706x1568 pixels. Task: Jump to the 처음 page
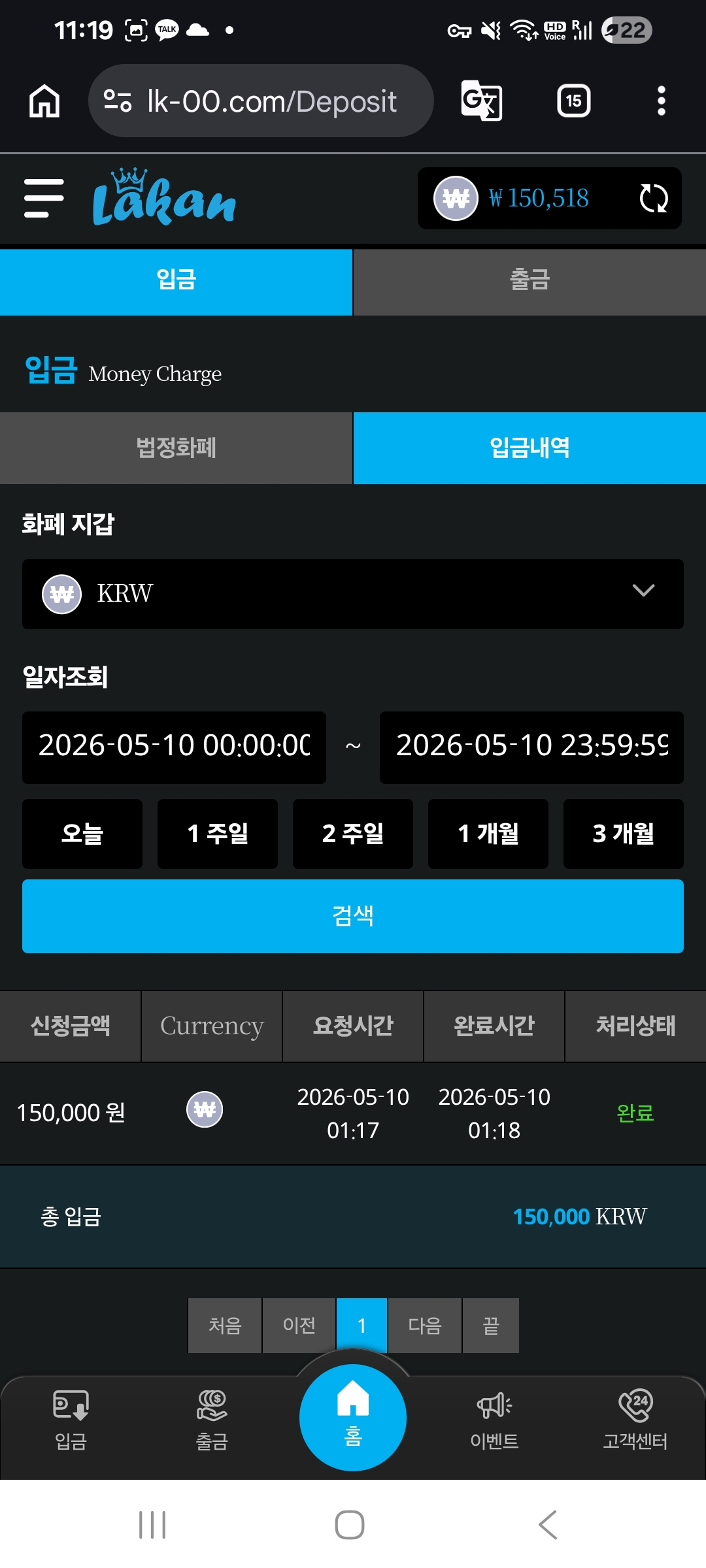225,1326
